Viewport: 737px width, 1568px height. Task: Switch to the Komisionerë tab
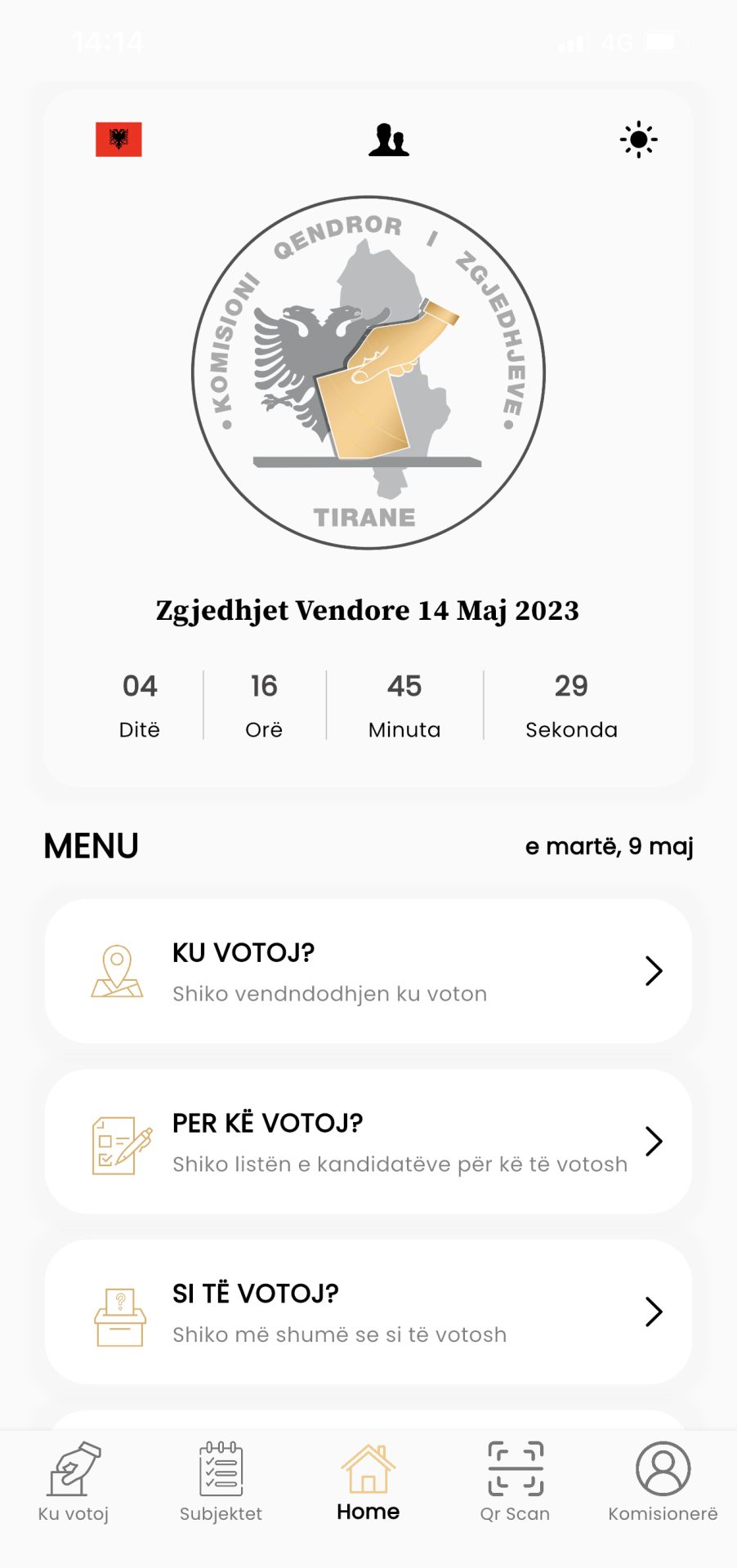[663, 1482]
